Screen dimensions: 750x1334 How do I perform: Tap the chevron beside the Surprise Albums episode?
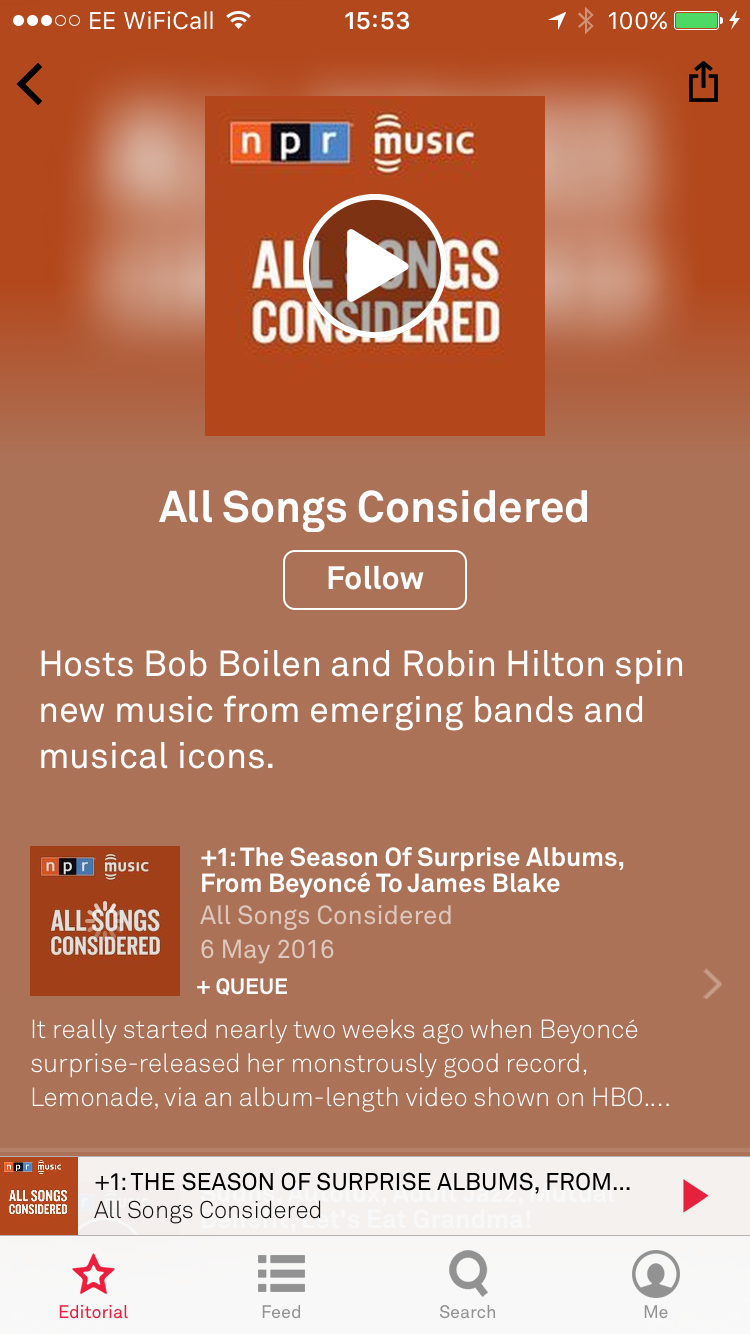712,985
